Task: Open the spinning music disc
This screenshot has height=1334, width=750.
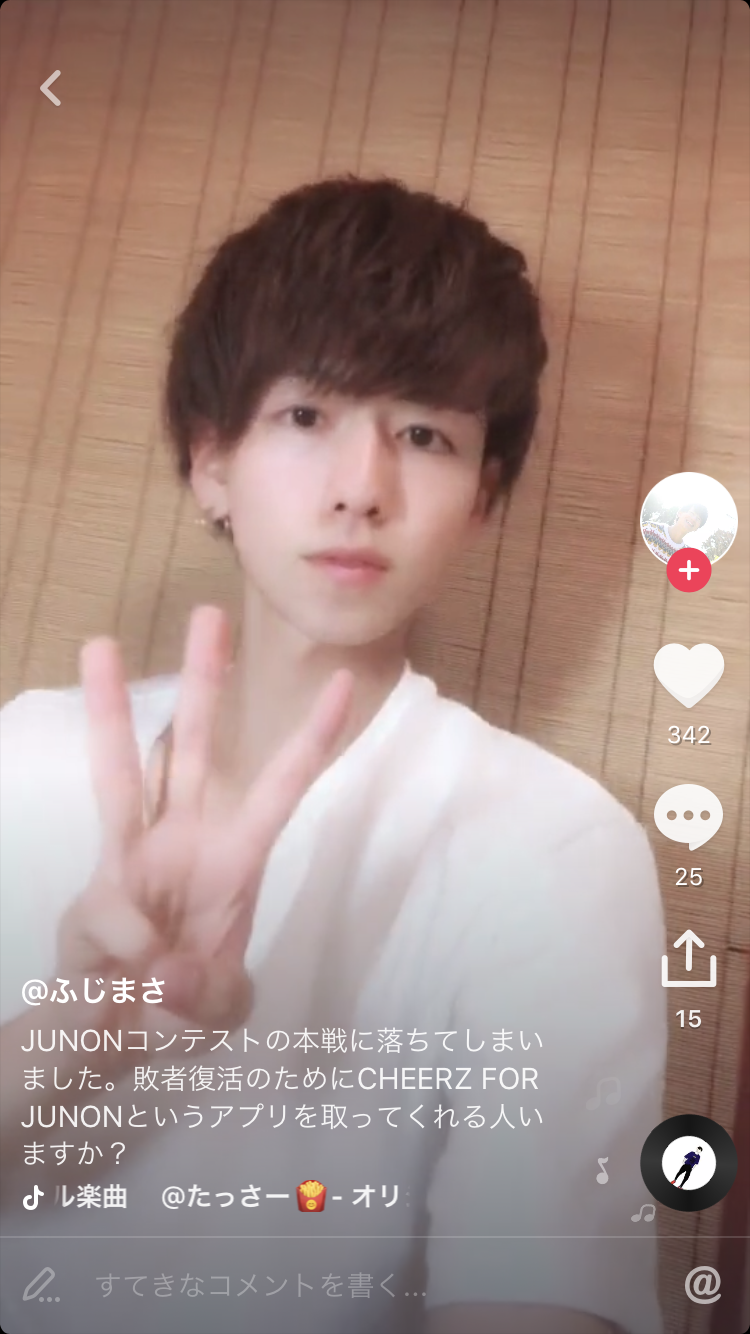Action: point(688,1163)
